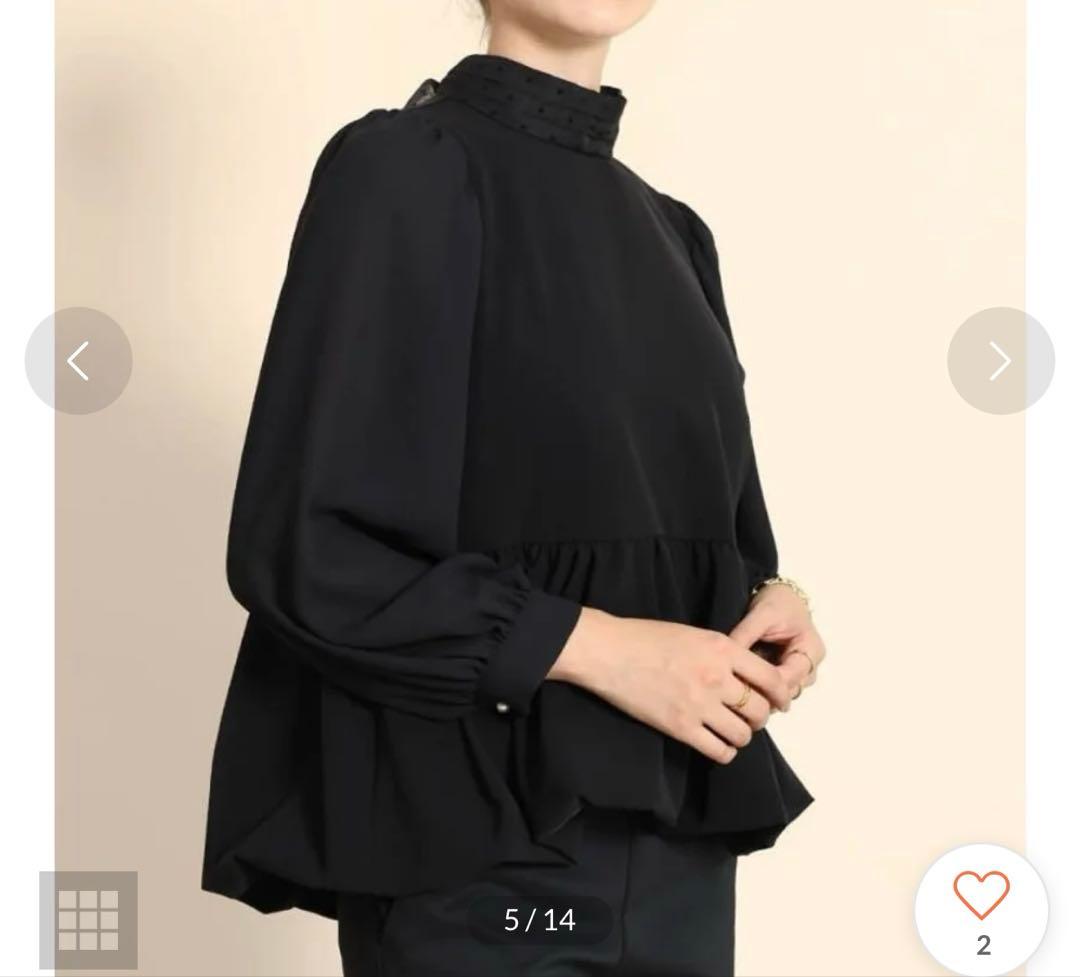The width and height of the screenshot is (1080, 977).
Task: Go to the previous product photo
Action: (x=78, y=361)
